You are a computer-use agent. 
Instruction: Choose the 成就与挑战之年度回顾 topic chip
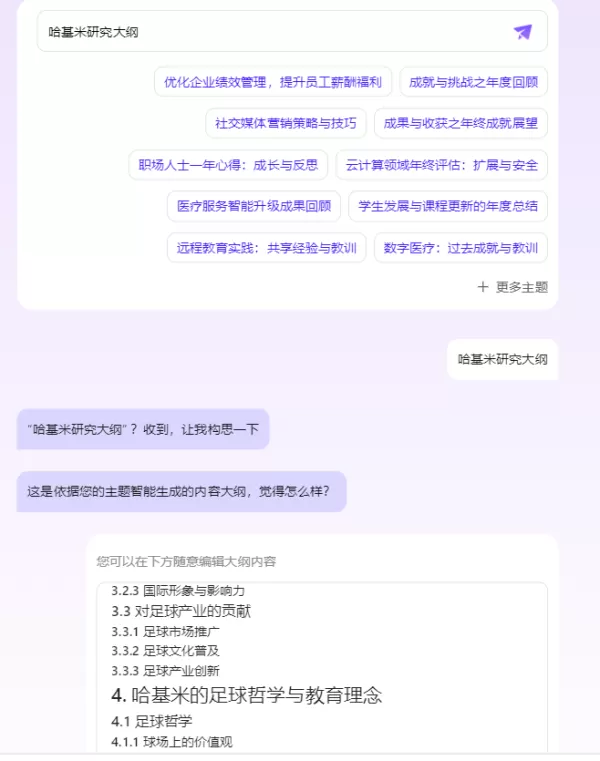(x=473, y=82)
